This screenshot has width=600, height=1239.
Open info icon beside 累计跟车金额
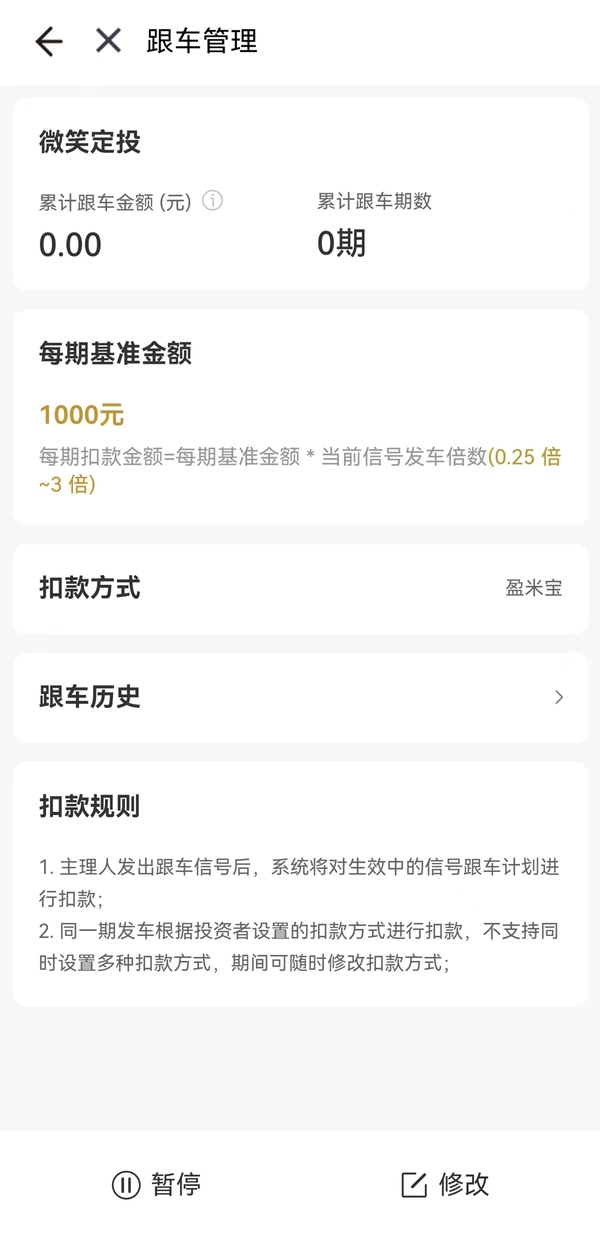(x=212, y=201)
